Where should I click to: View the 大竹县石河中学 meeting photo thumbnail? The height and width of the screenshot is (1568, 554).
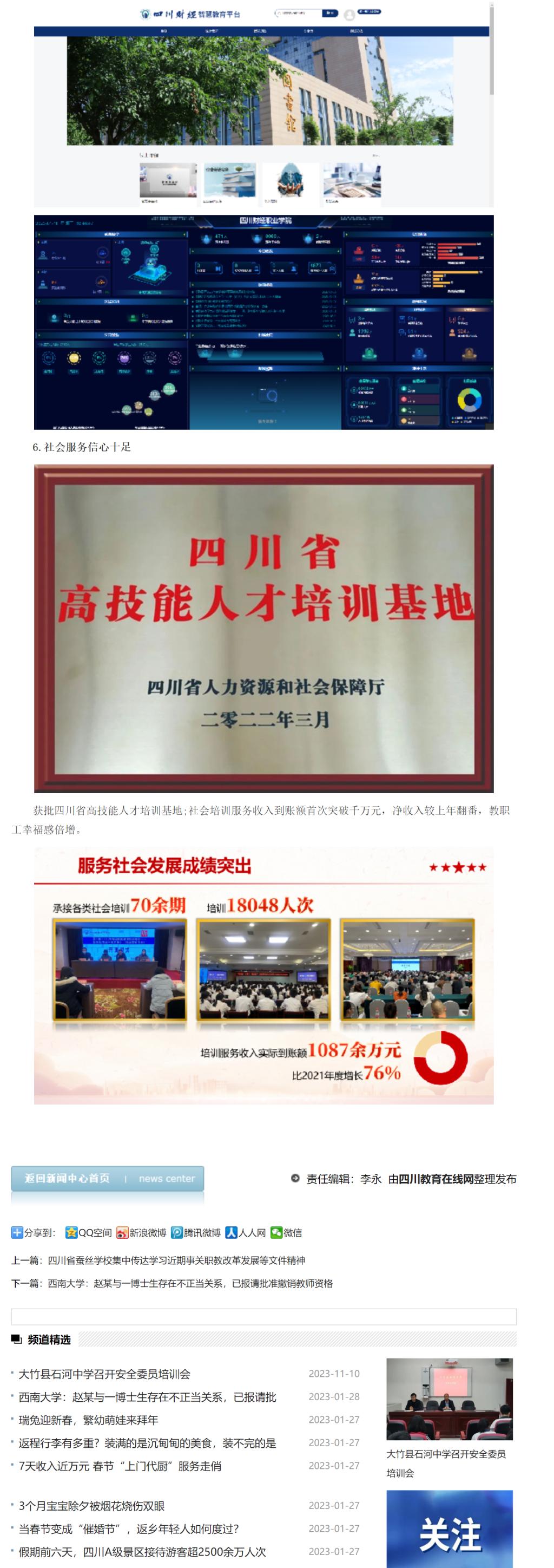(449, 1398)
